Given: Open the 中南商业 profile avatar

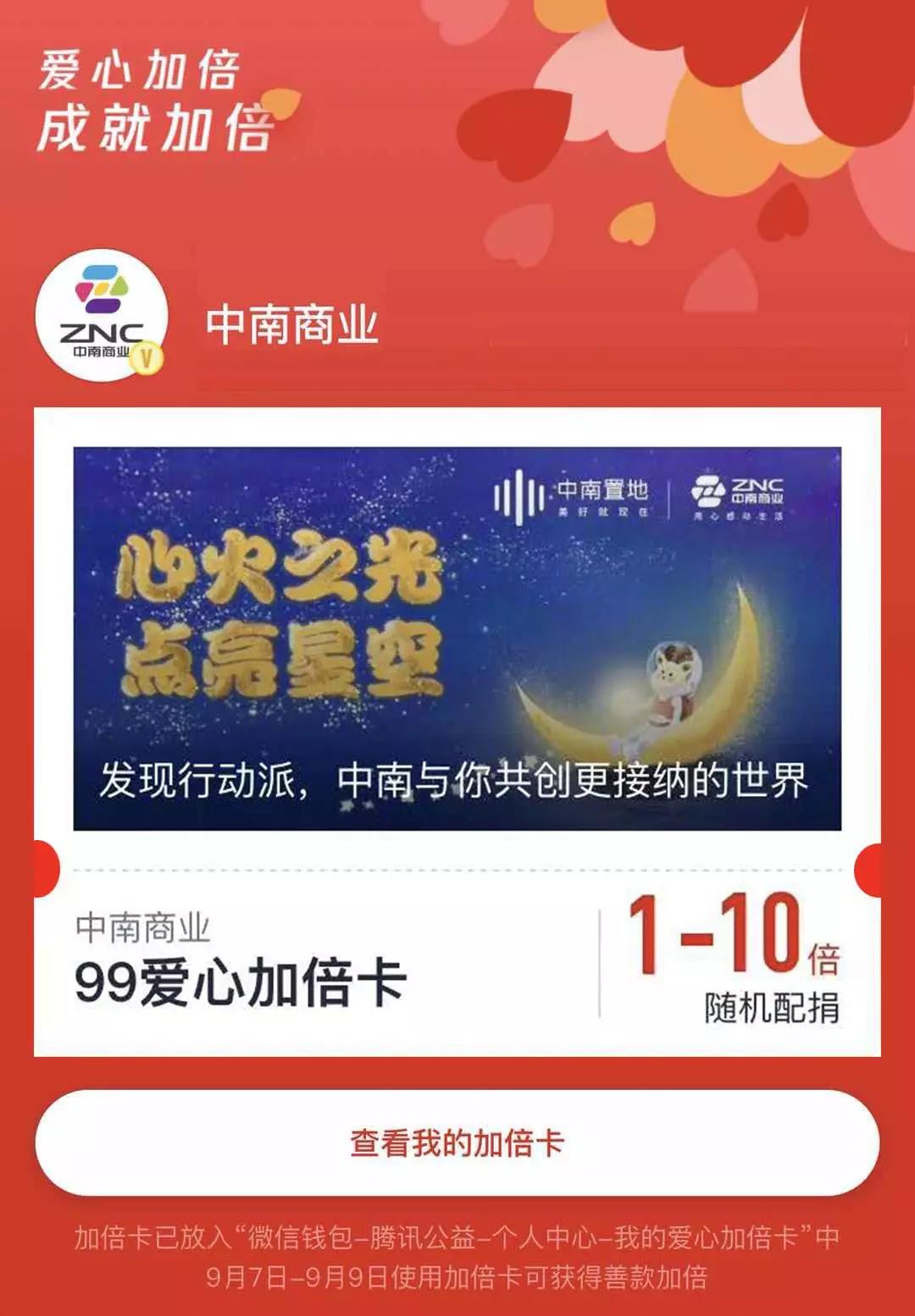Looking at the screenshot, I should [x=101, y=316].
